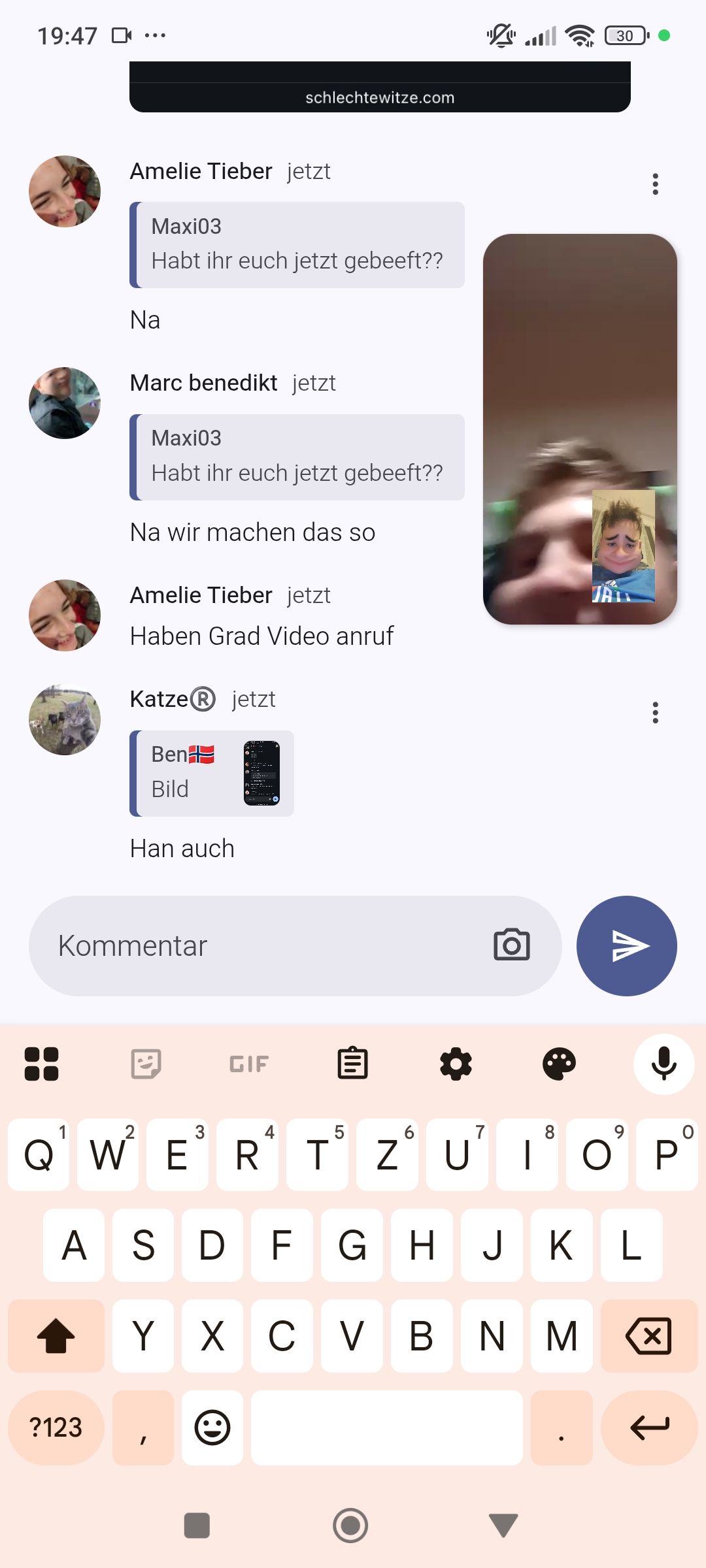Image resolution: width=706 pixels, height=1568 pixels.
Task: Open the keyboard clipboard
Action: (352, 1064)
